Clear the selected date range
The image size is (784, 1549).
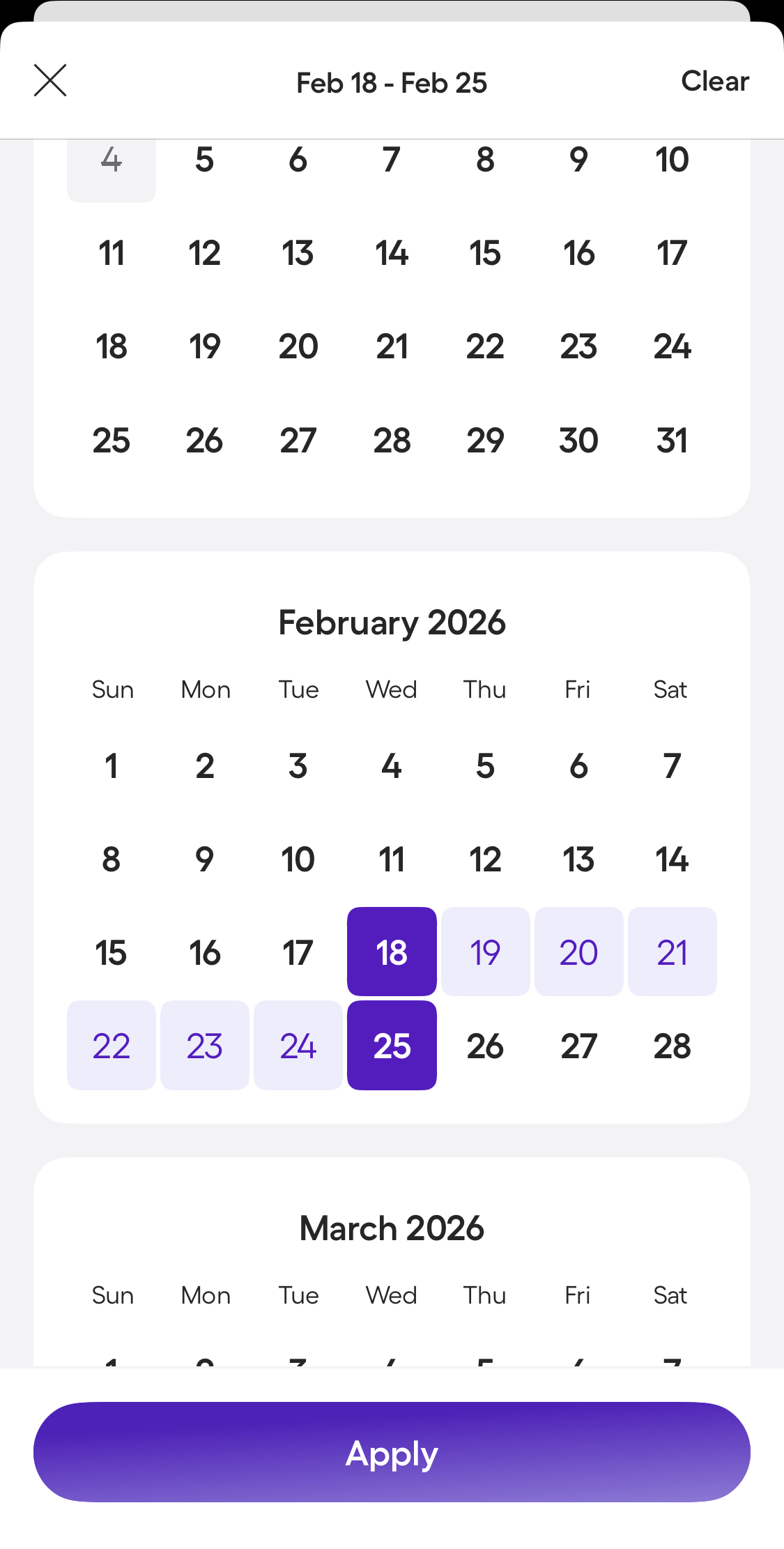[714, 80]
